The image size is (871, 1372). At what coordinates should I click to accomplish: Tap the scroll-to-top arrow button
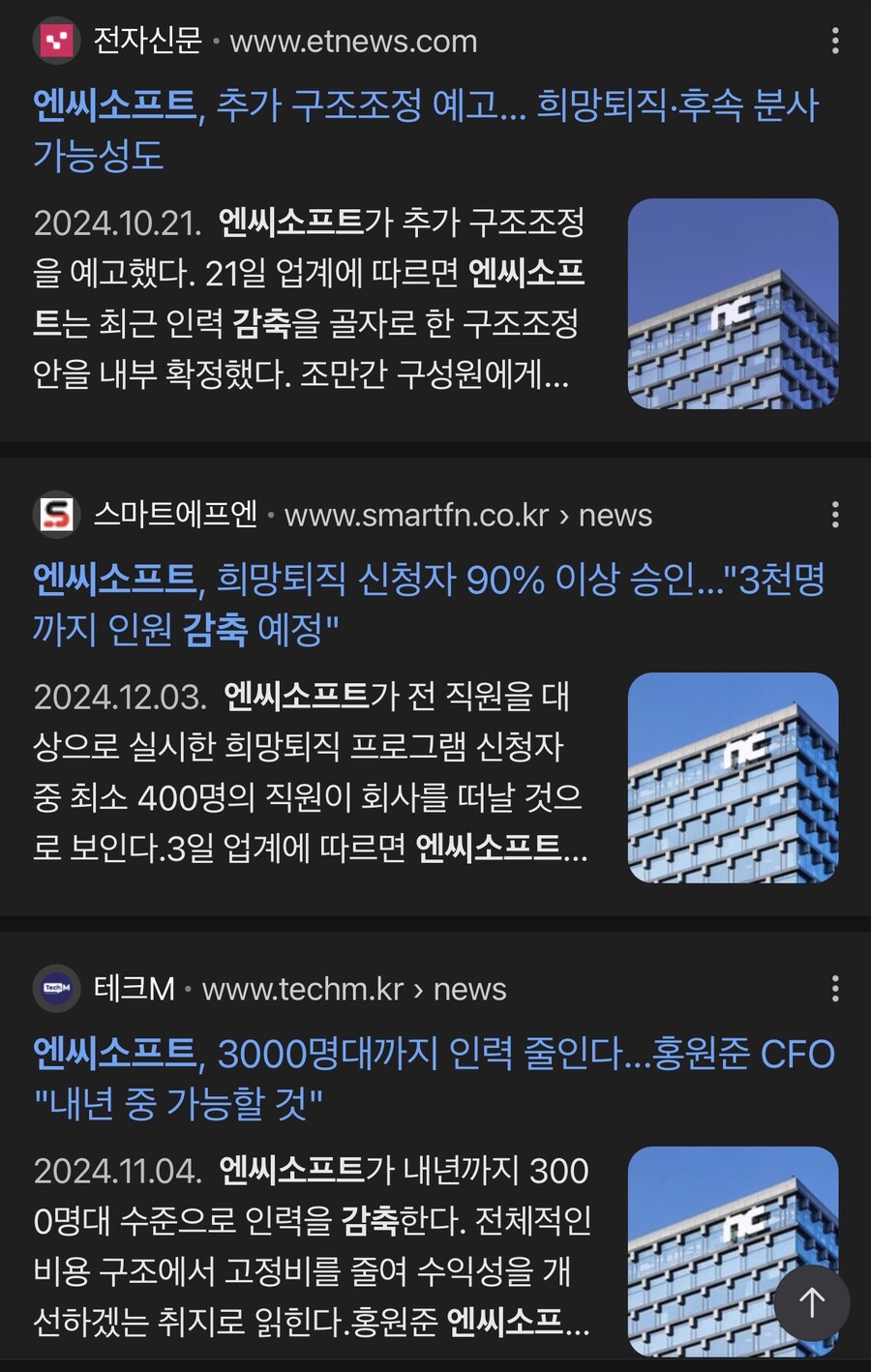(x=812, y=1303)
